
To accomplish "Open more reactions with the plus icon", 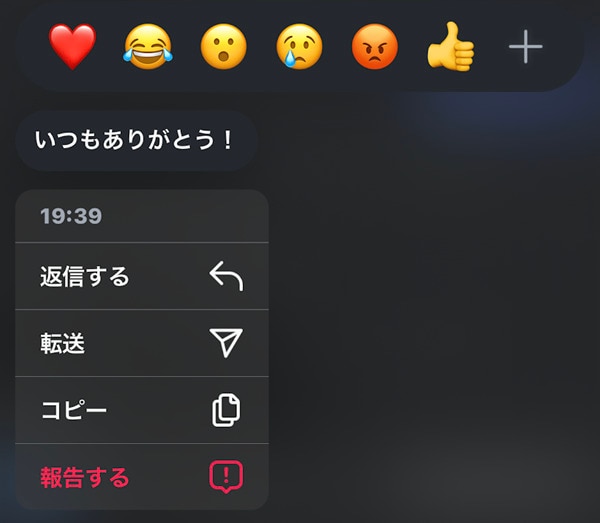I will point(525,47).
